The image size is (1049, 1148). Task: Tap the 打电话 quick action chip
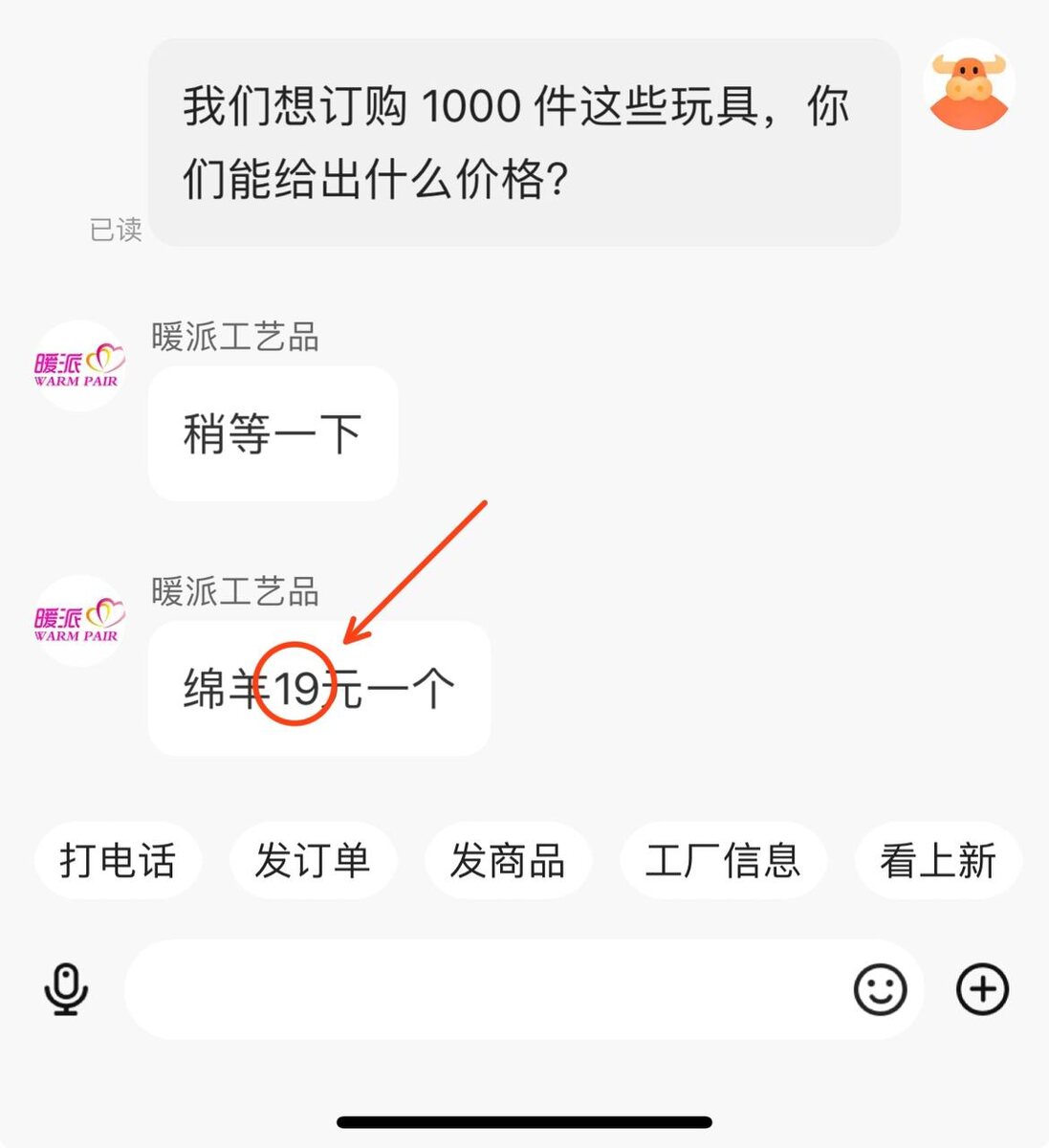[x=118, y=860]
